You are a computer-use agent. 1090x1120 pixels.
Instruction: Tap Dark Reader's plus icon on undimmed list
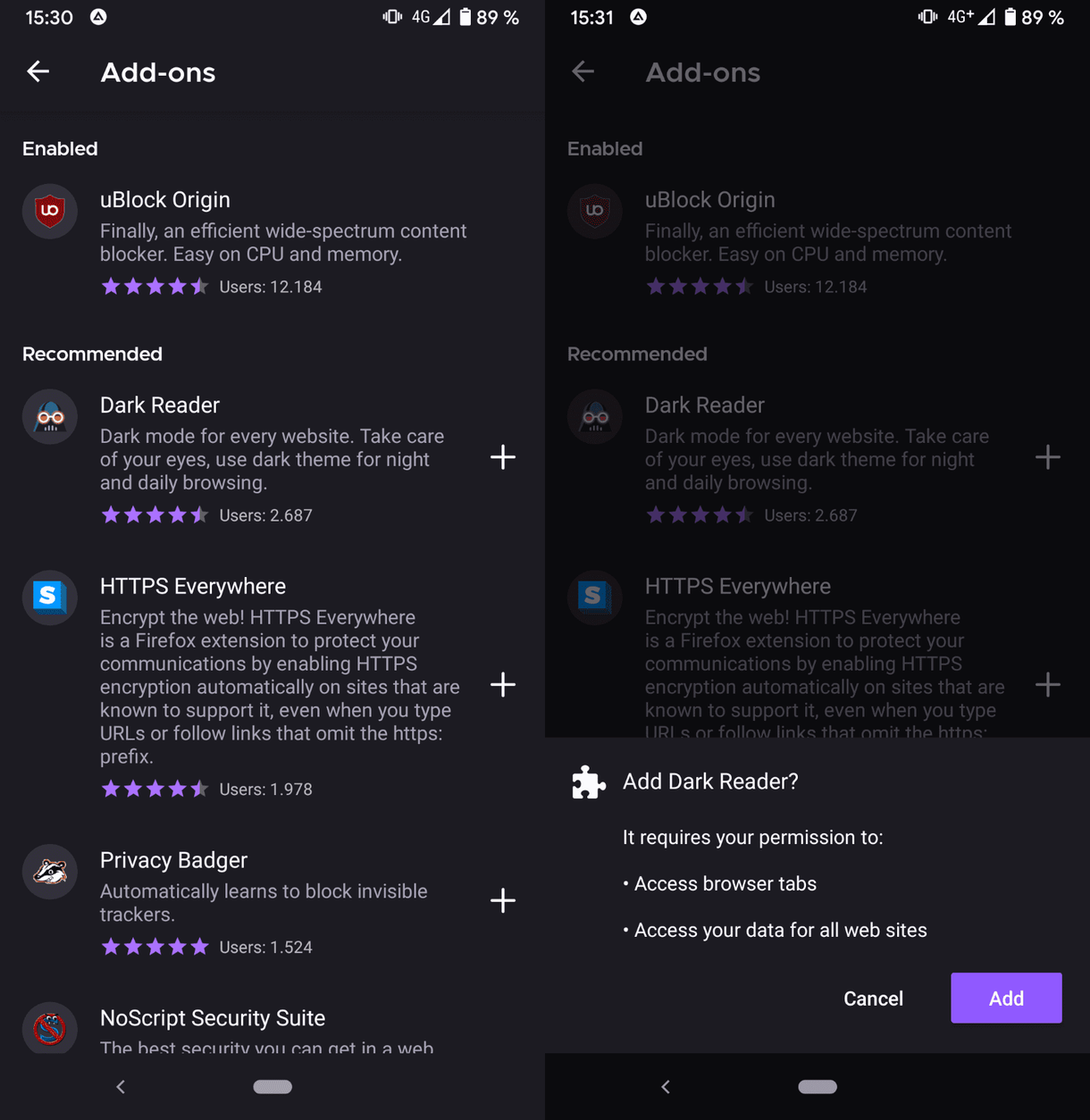point(503,457)
